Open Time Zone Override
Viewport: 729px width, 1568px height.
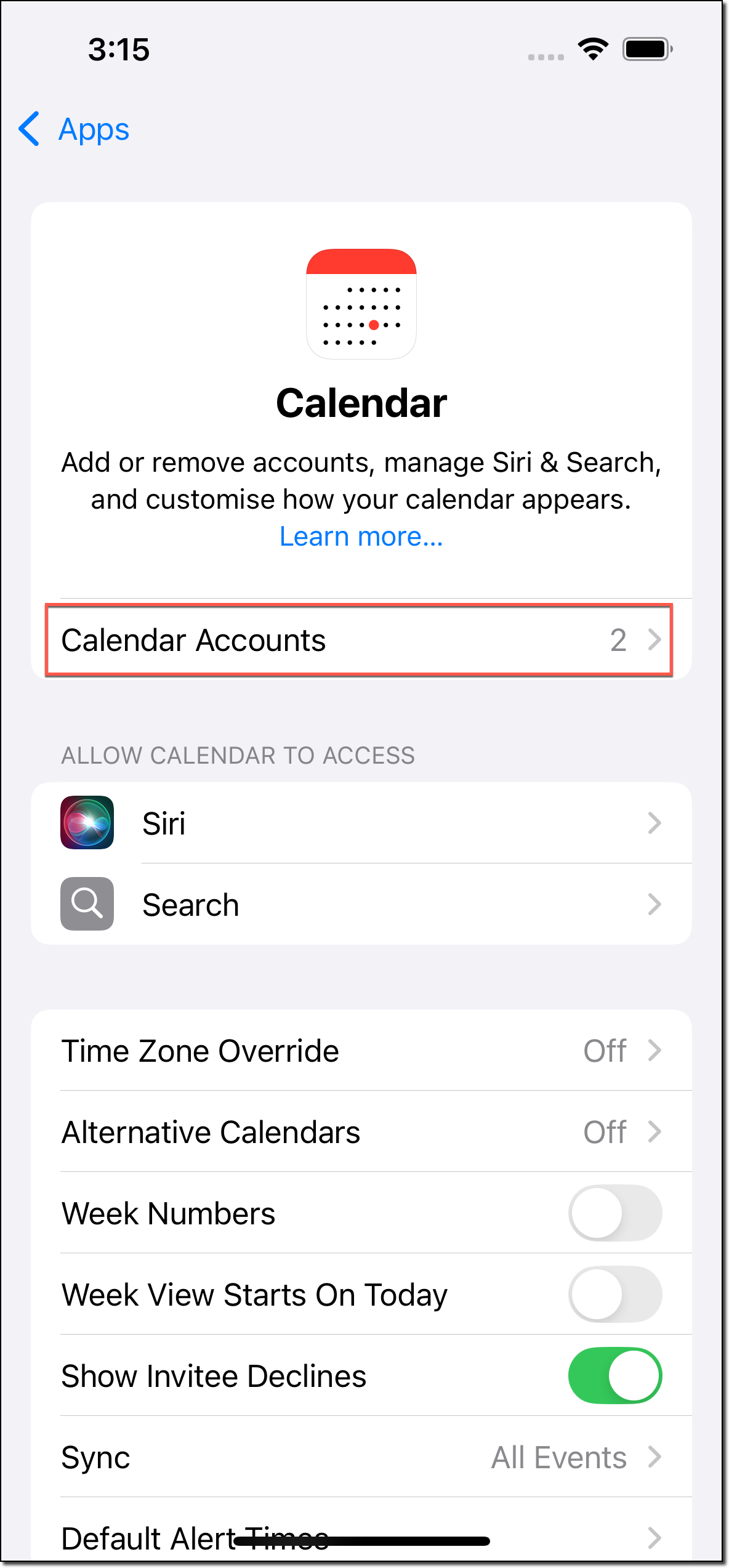(361, 1051)
